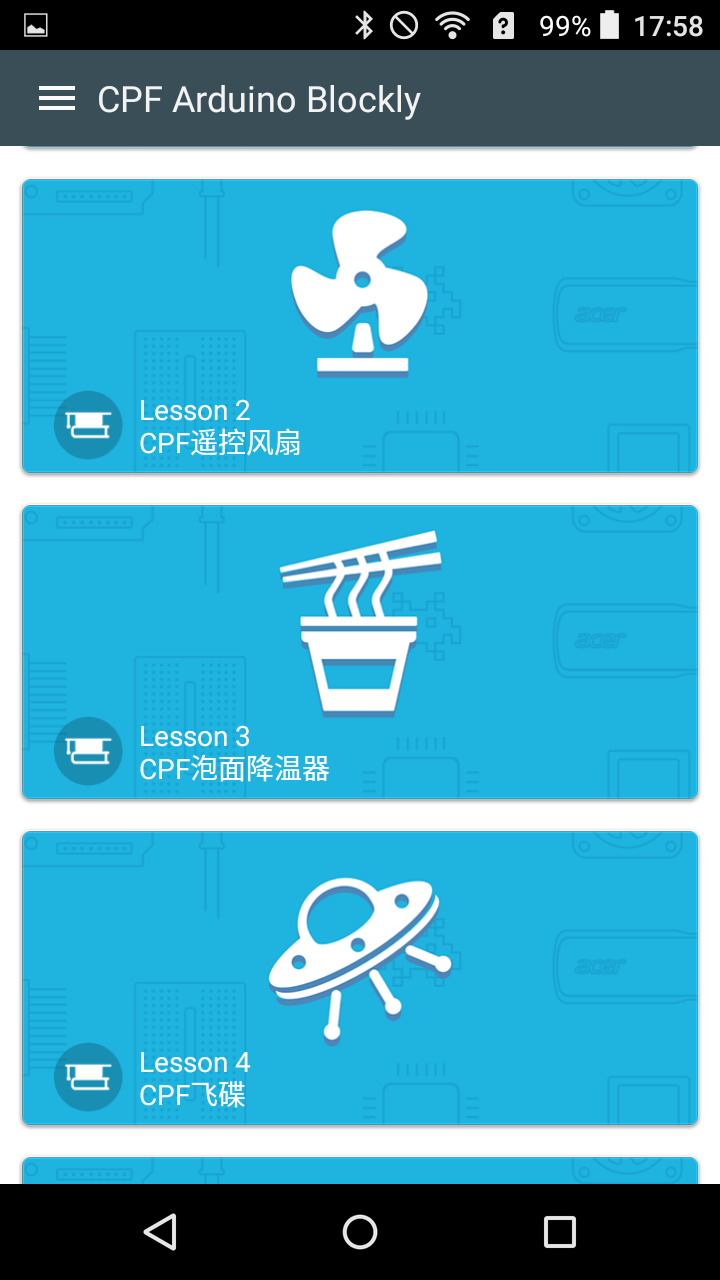The width and height of the screenshot is (720, 1280).
Task: Go back with the system back button
Action: pyautogui.click(x=160, y=1232)
